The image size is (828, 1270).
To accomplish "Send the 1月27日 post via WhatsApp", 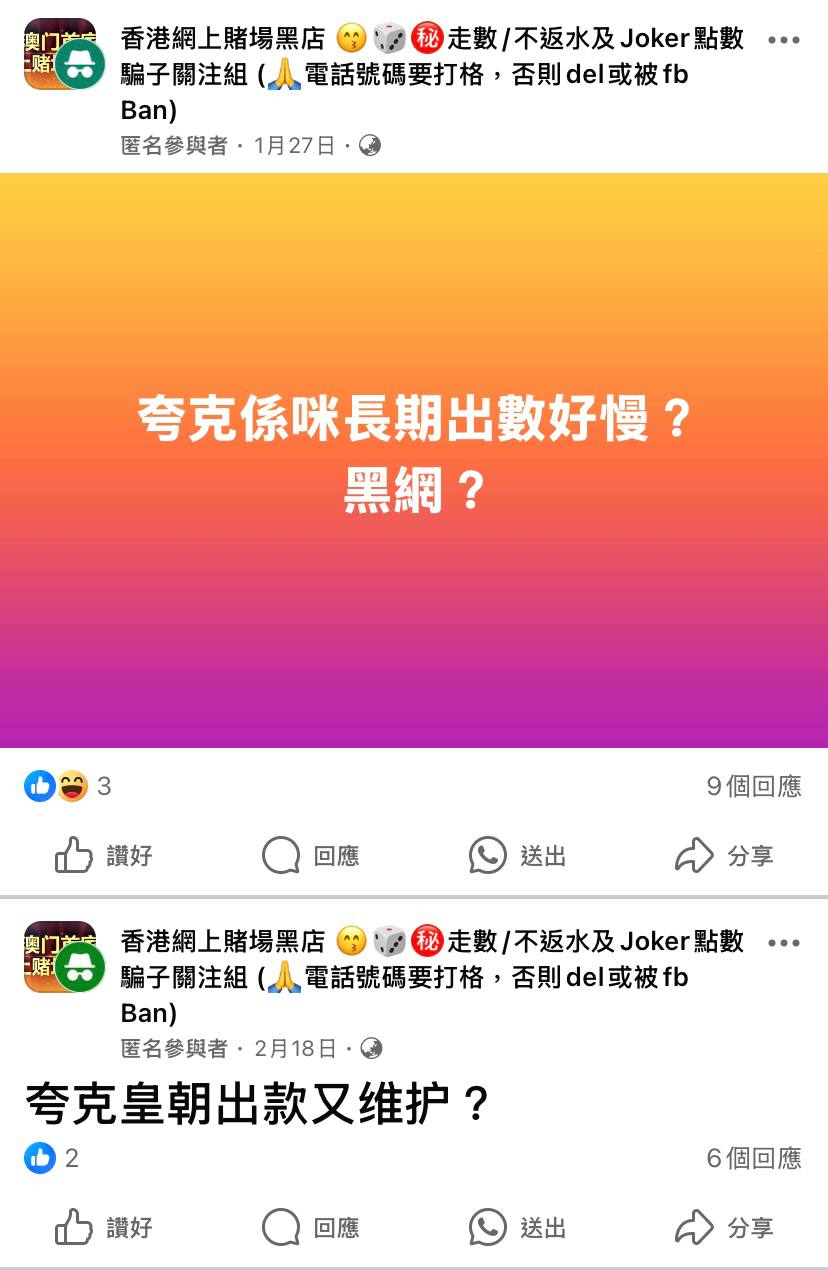I will pyautogui.click(x=518, y=856).
